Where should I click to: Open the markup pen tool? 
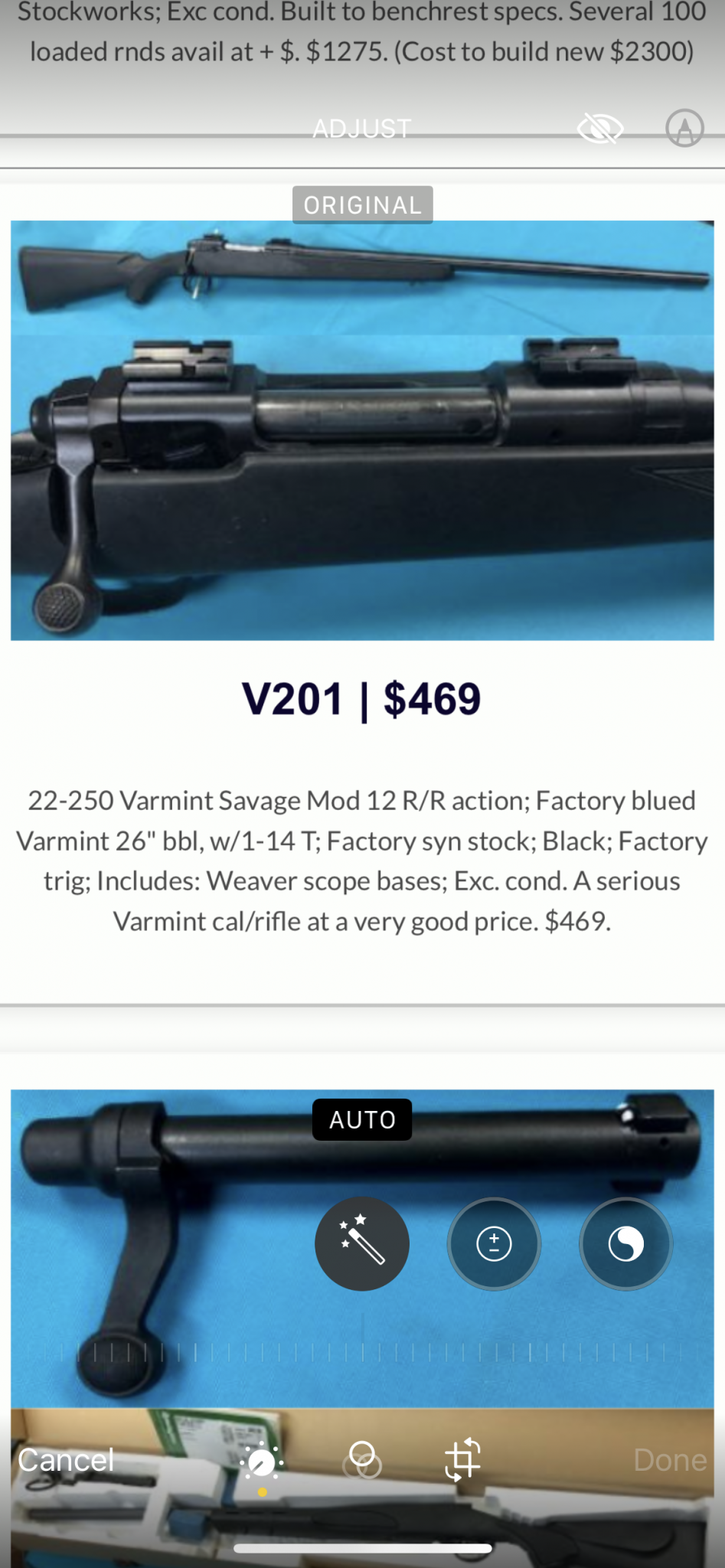pyautogui.click(x=684, y=128)
